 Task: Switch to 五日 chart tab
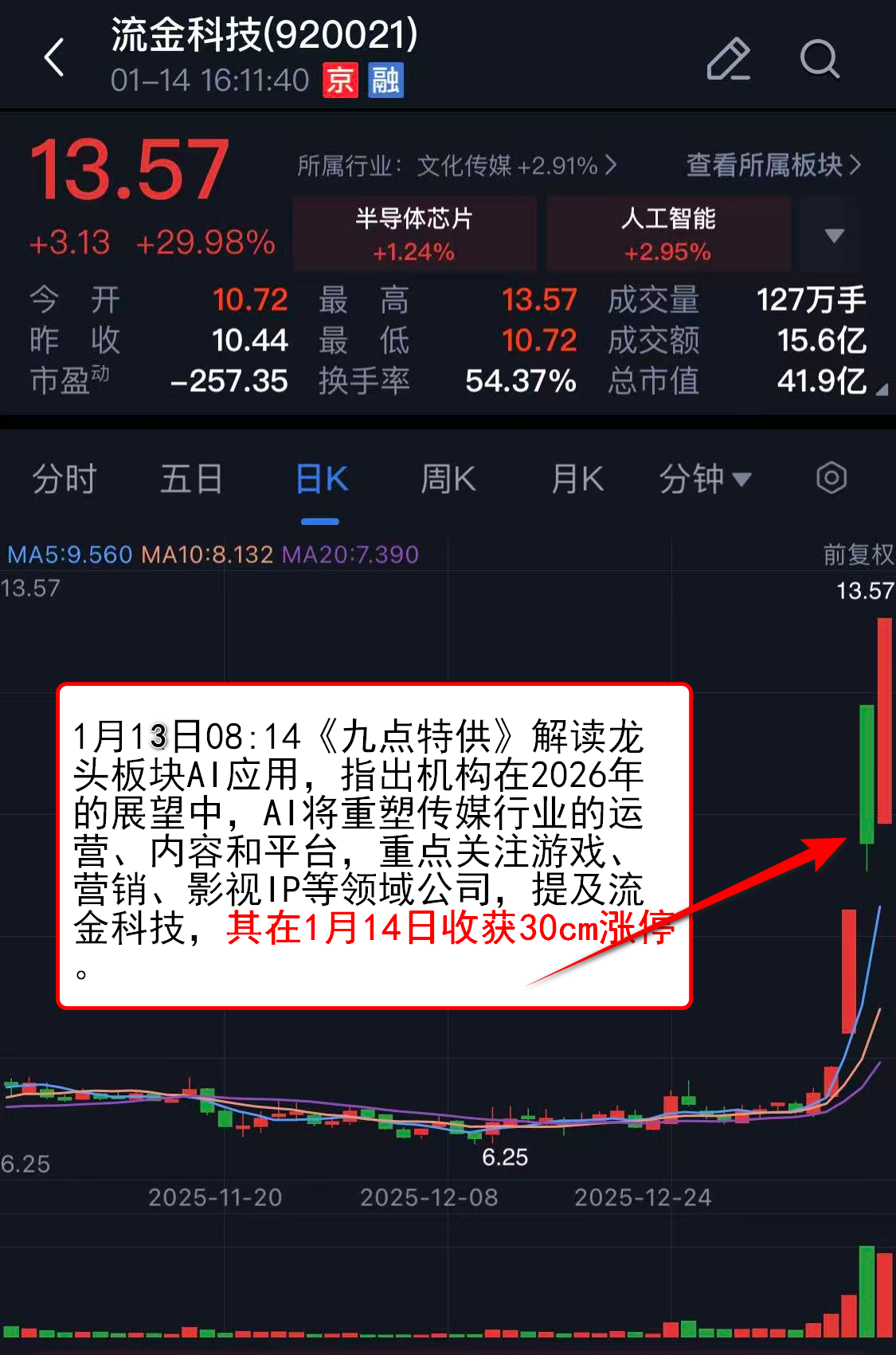[x=191, y=480]
